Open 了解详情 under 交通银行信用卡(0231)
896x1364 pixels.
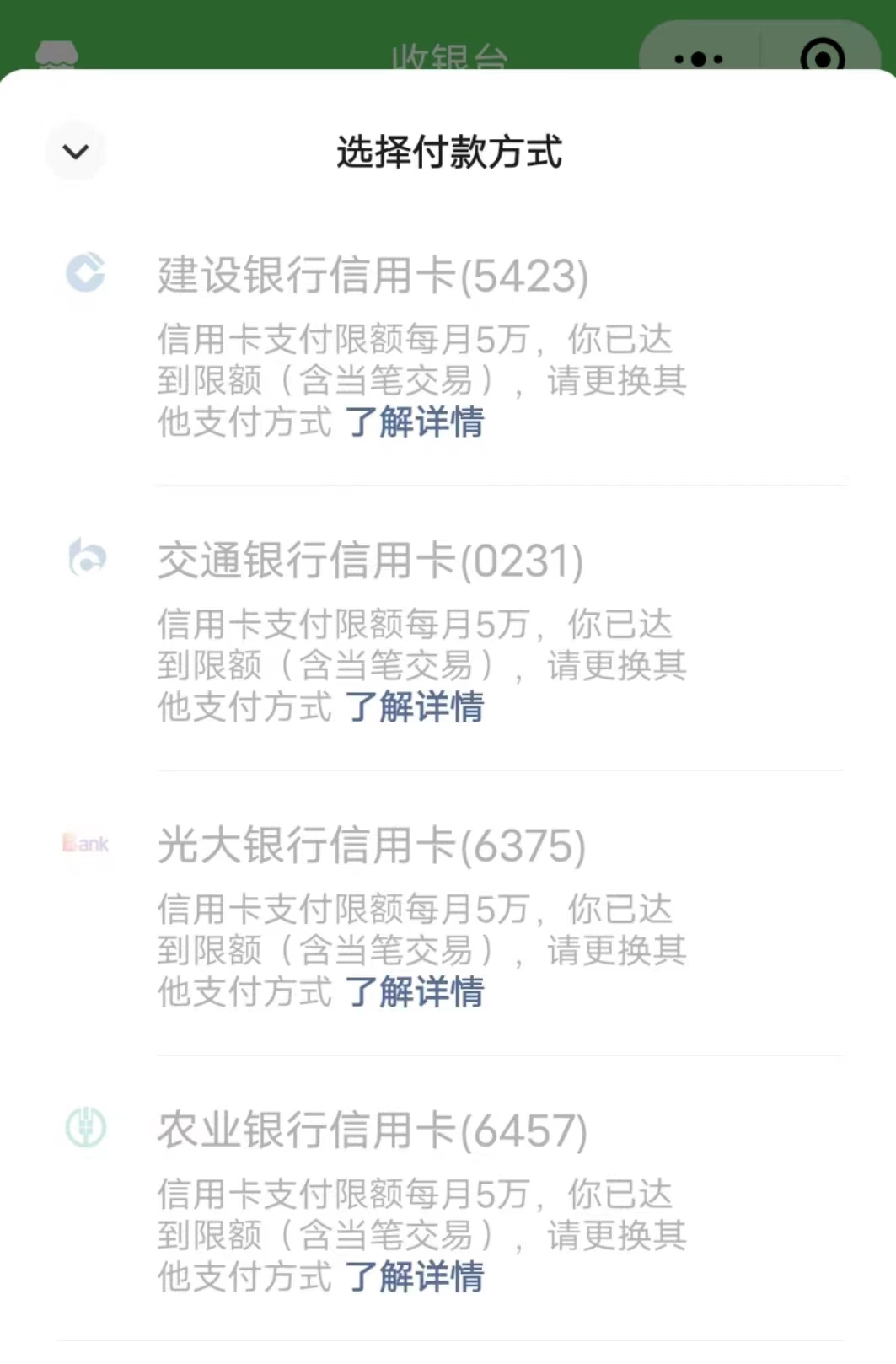[x=415, y=706]
